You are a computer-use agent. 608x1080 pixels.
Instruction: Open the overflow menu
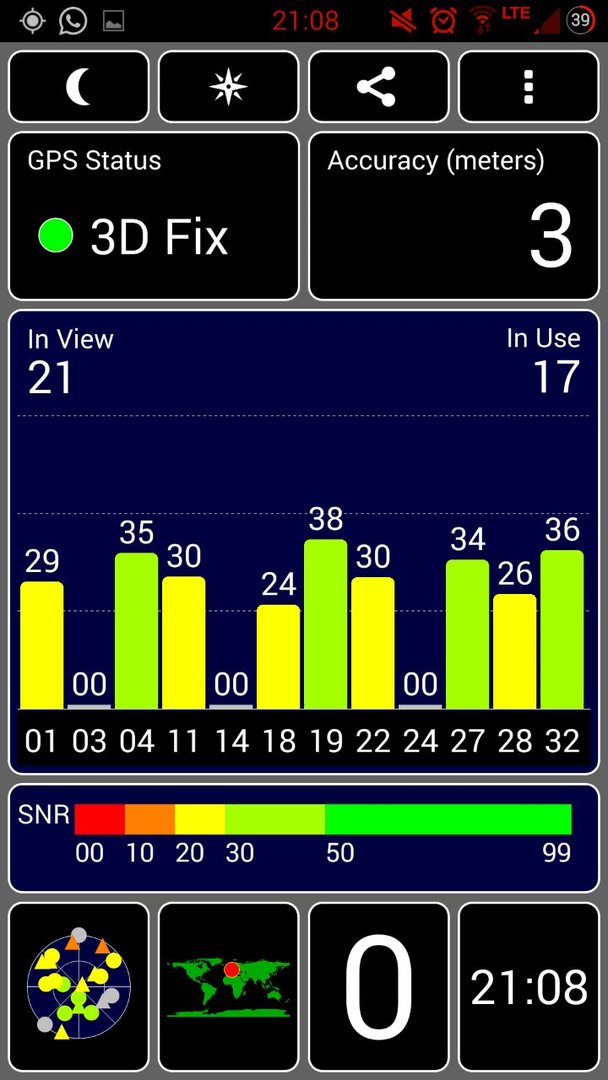pos(529,87)
